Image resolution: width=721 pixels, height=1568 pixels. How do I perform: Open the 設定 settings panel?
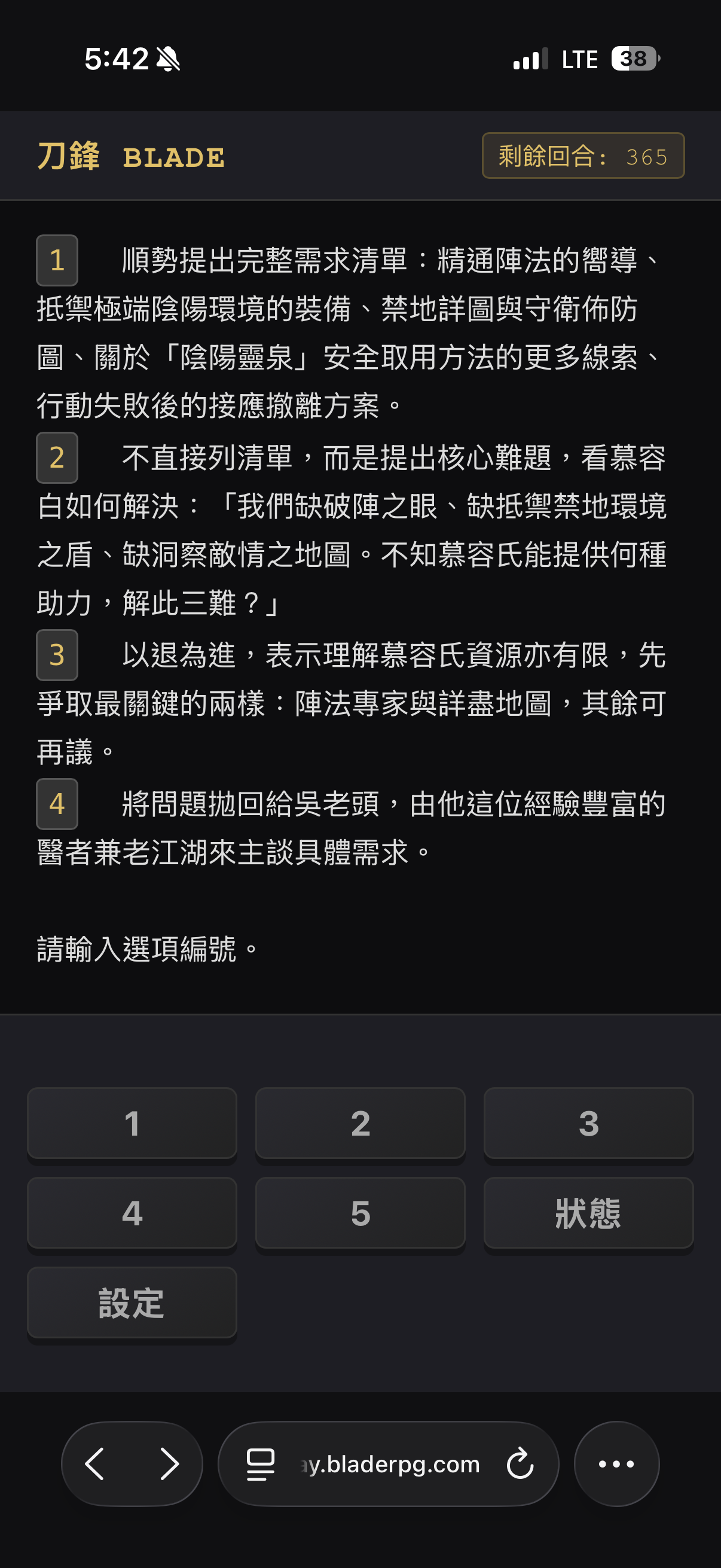click(x=132, y=1302)
